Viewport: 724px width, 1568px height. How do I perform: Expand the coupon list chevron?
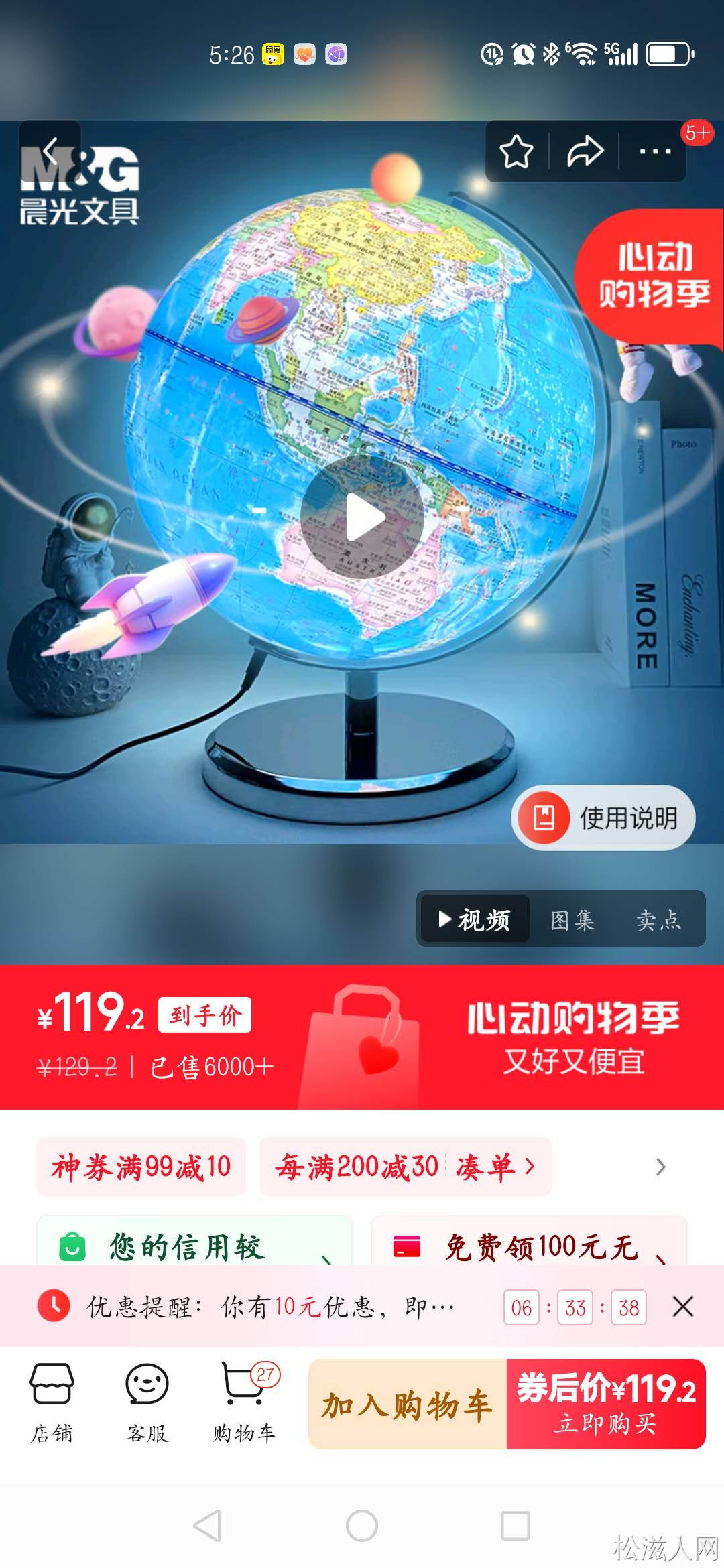pos(660,1167)
